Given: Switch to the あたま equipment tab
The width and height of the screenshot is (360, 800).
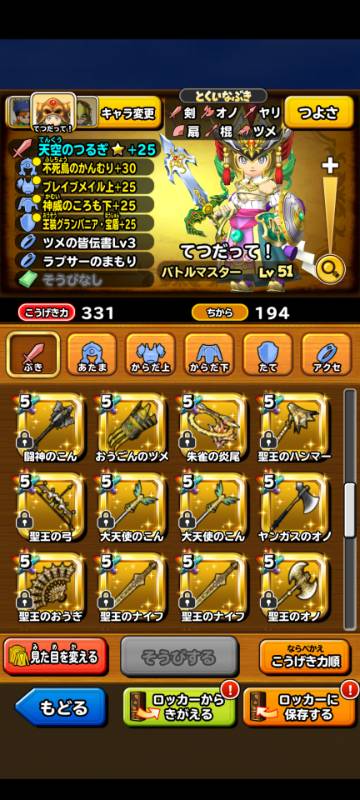Looking at the screenshot, I should 91,354.
